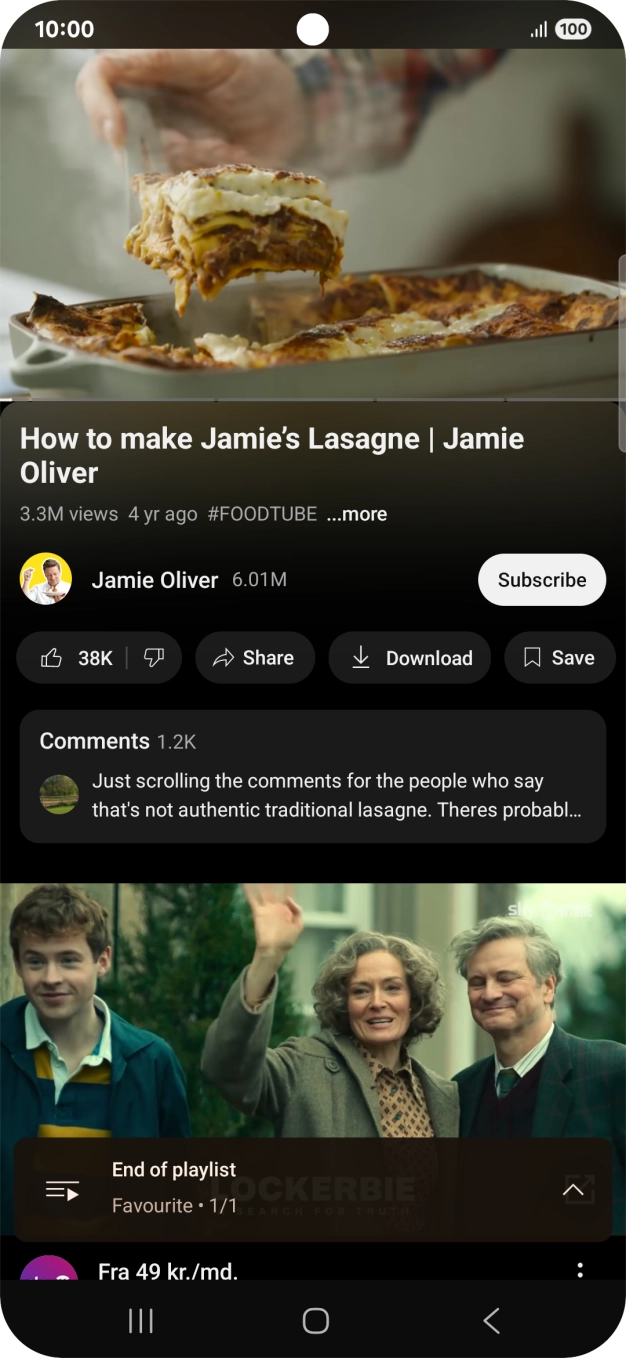Expand the Favourite playlist panel
Viewport: 626px width, 1358px height.
(574, 1189)
